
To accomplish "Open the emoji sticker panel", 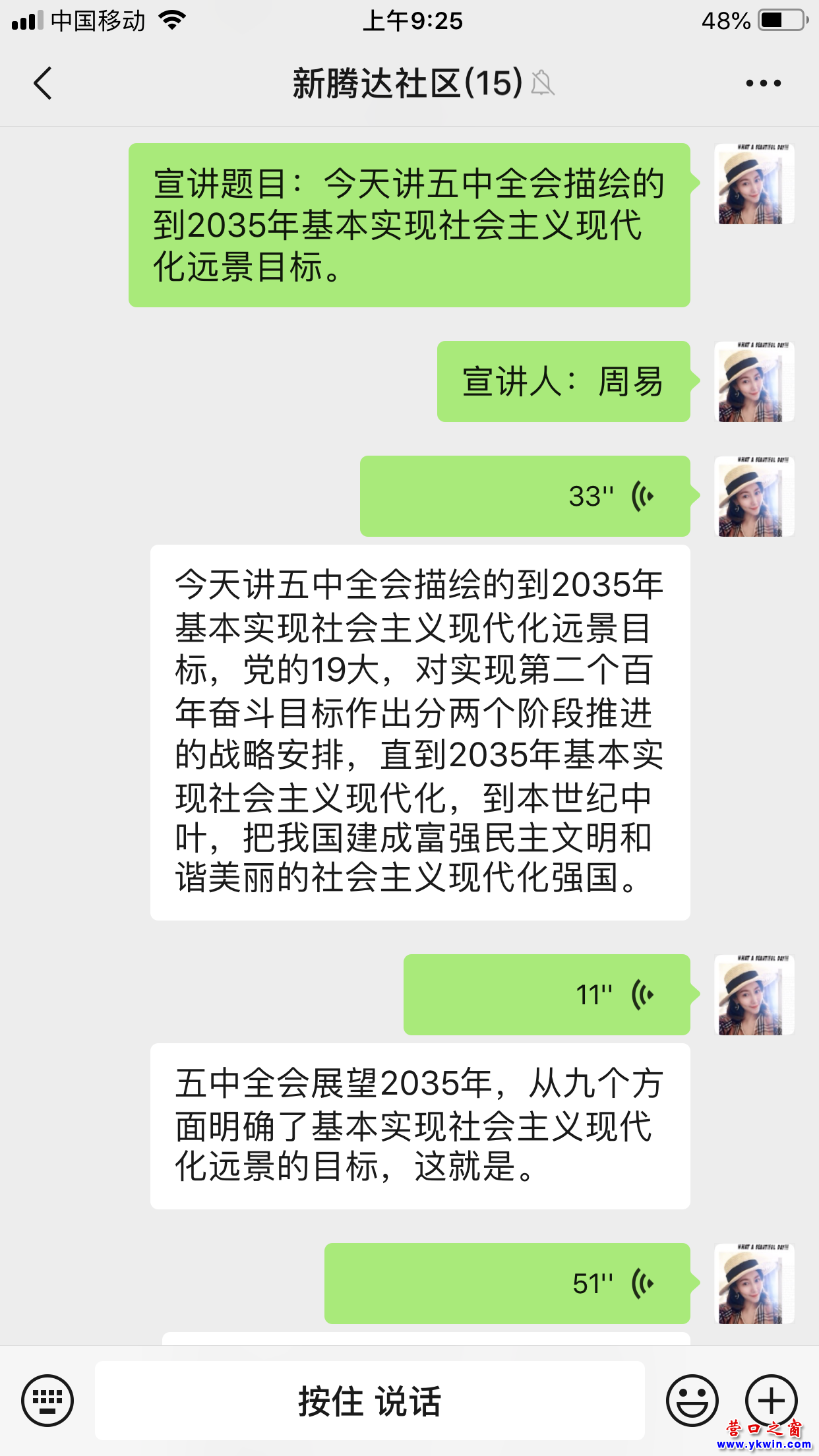I will coord(692,1400).
